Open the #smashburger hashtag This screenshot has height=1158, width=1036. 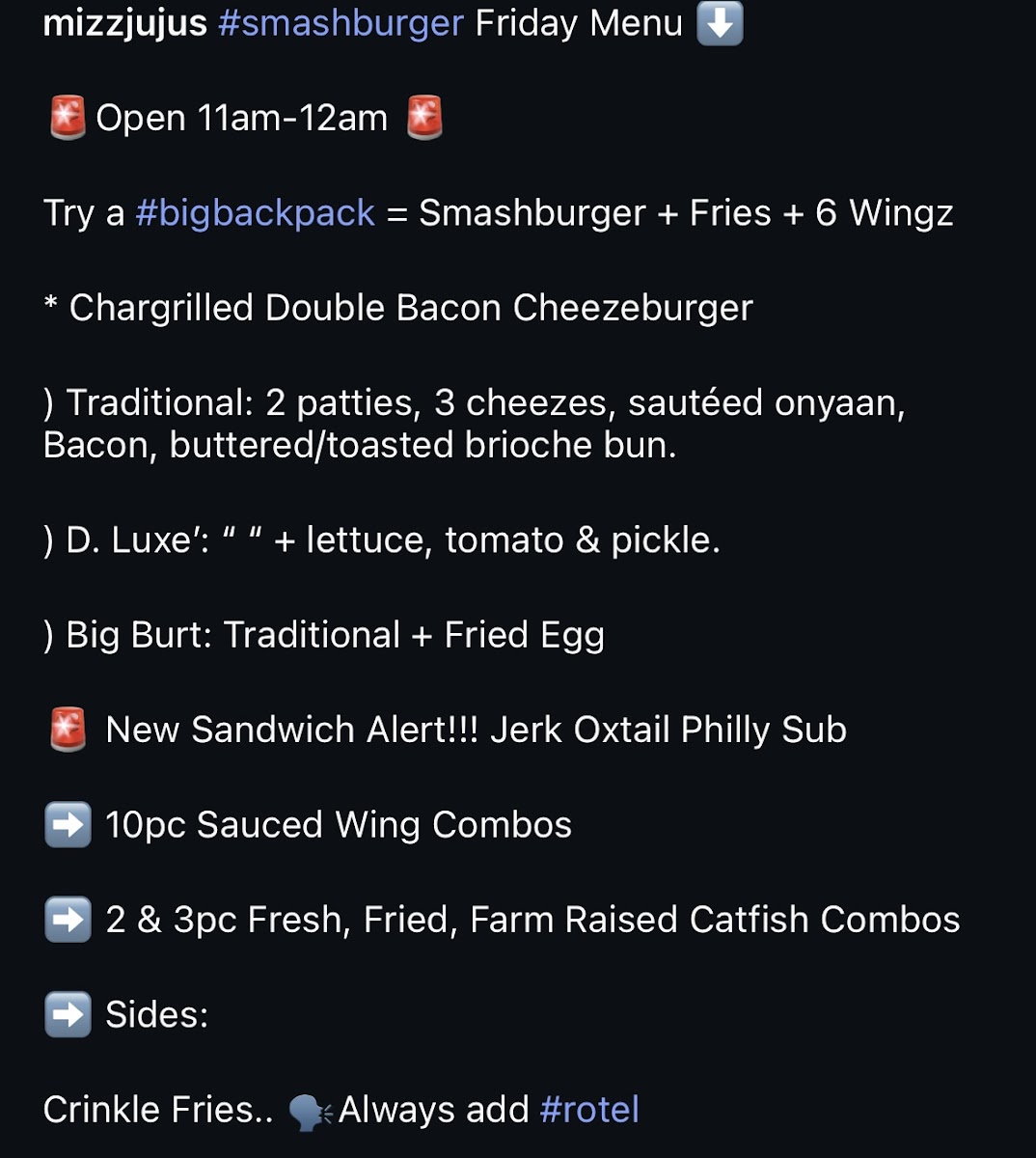click(x=341, y=23)
